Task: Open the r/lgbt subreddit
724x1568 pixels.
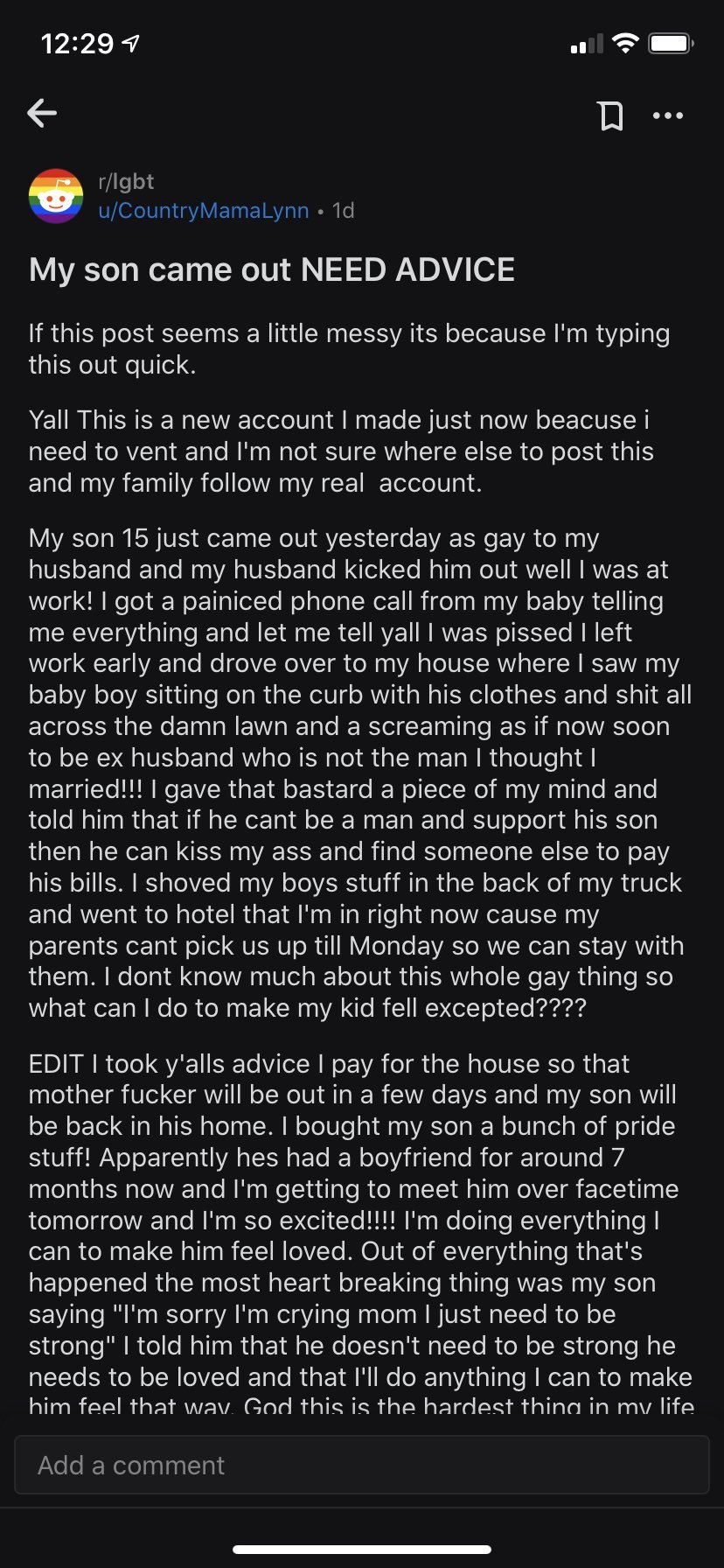Action: tap(126, 182)
